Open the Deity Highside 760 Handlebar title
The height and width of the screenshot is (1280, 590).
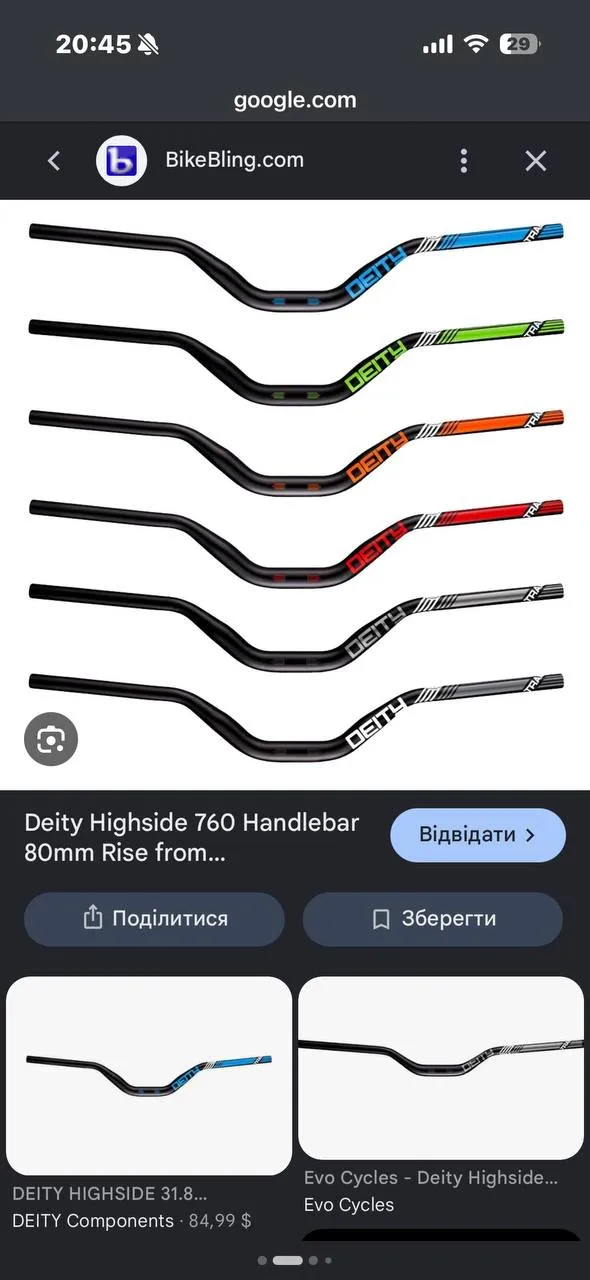click(x=192, y=838)
